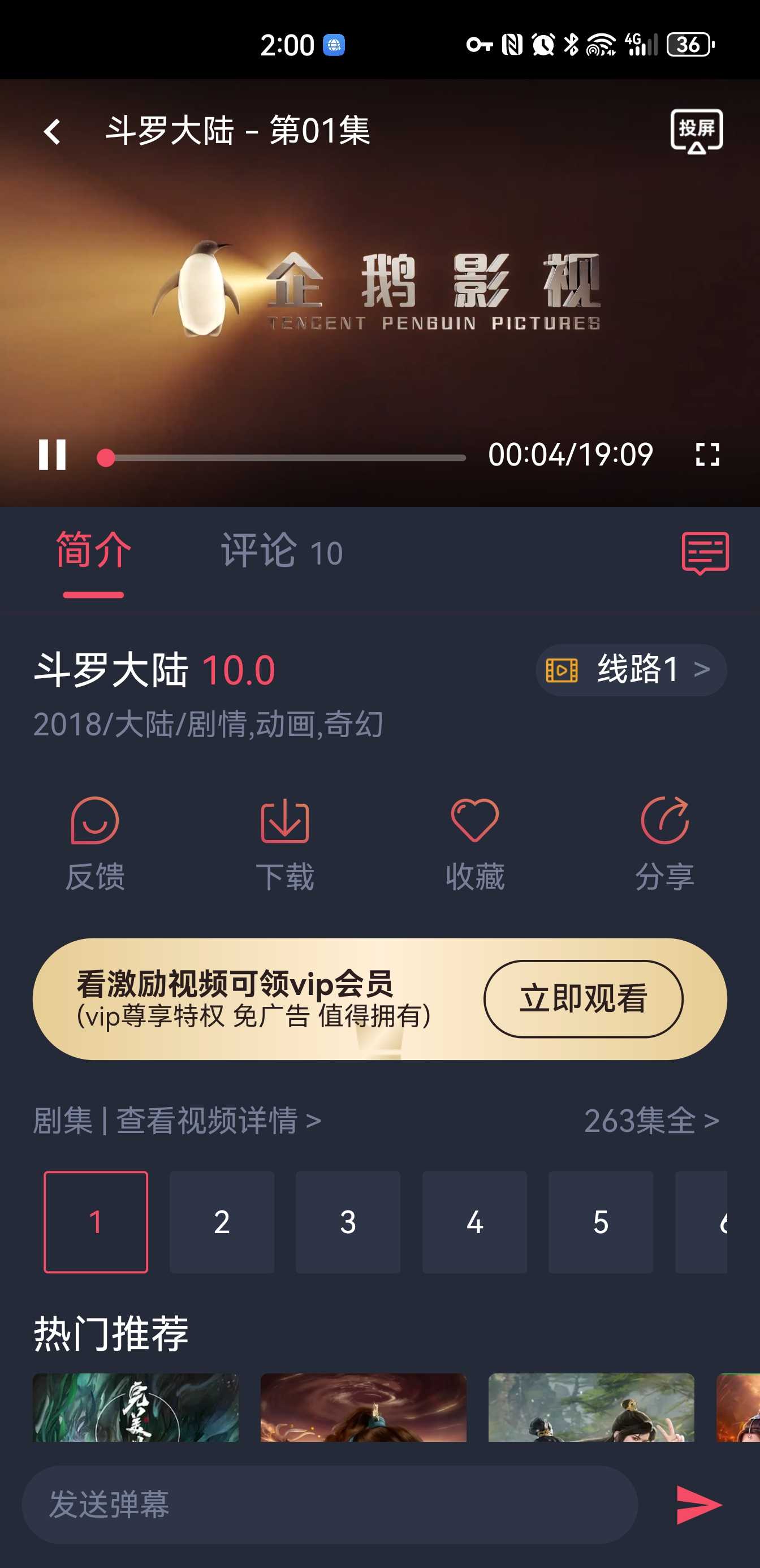760x1568 pixels.
Task: Jump to episode 4
Action: 474,1222
